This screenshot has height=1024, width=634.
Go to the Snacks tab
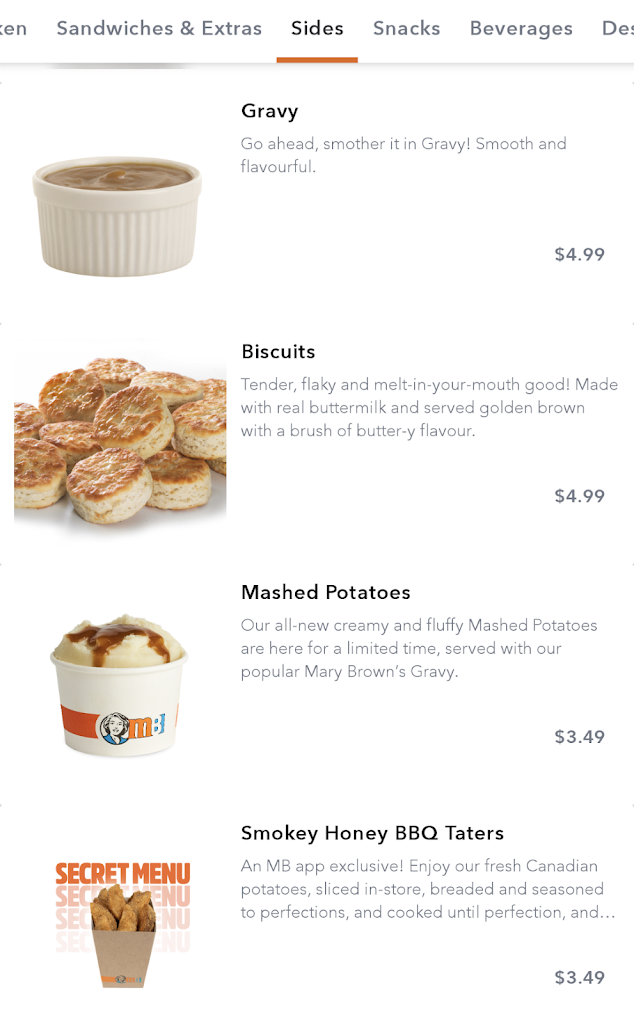tap(406, 29)
